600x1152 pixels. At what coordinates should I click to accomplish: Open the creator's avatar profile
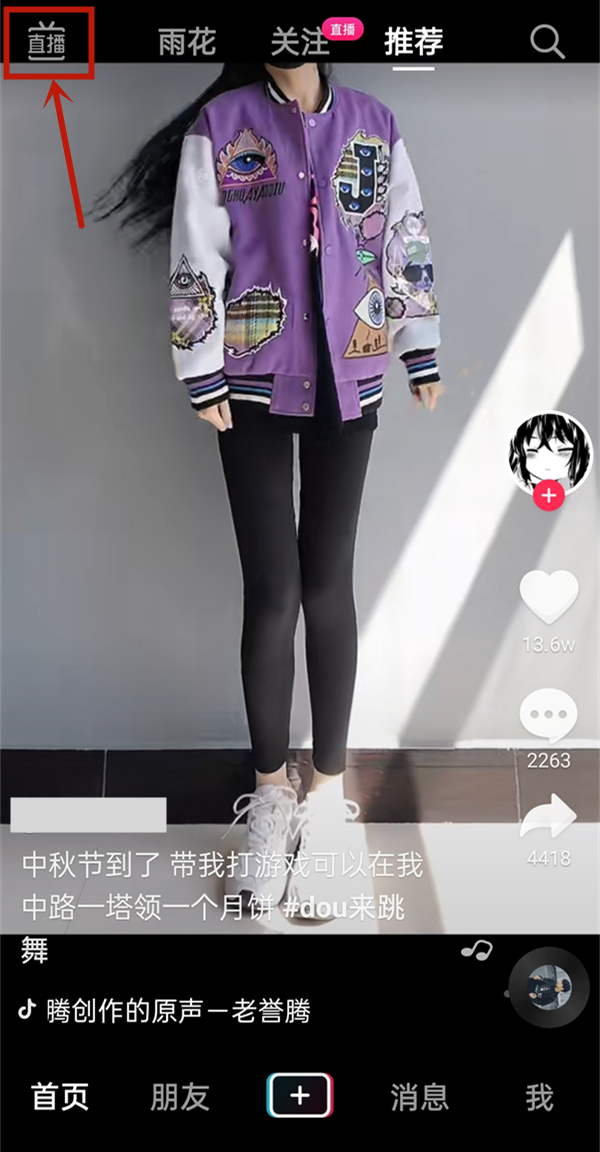click(x=551, y=452)
